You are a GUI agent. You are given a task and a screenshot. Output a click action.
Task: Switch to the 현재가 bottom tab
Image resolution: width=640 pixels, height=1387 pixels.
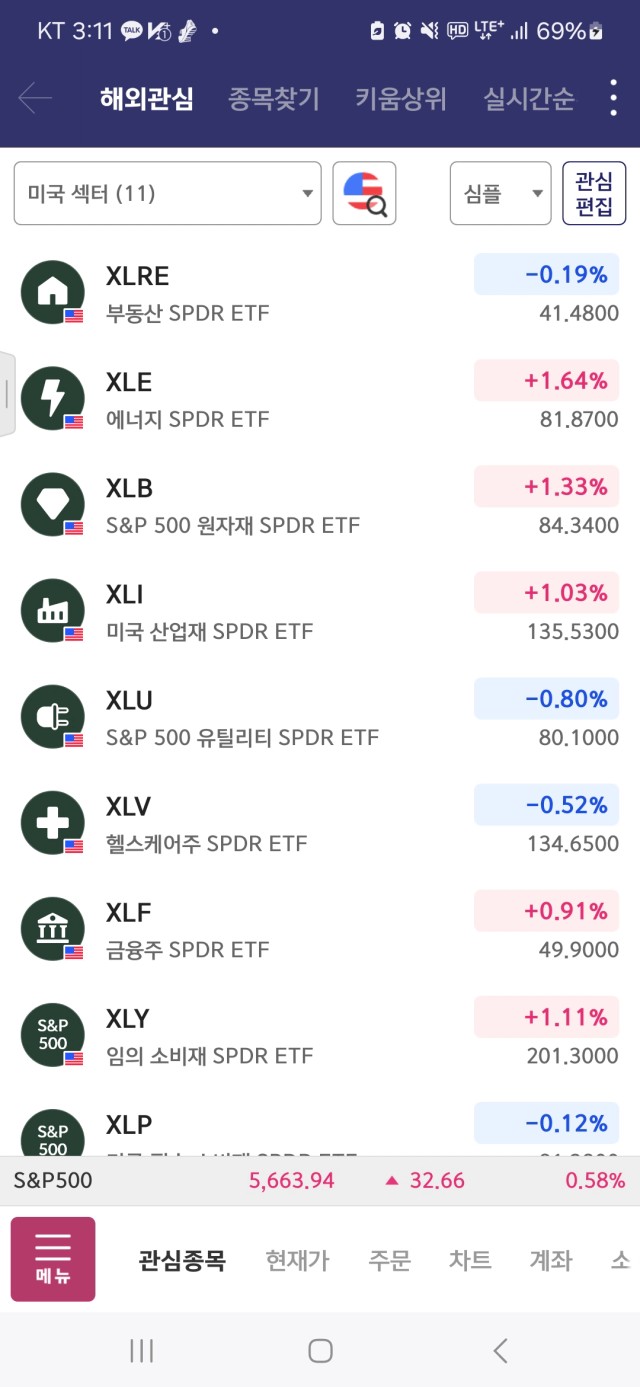tap(297, 1260)
